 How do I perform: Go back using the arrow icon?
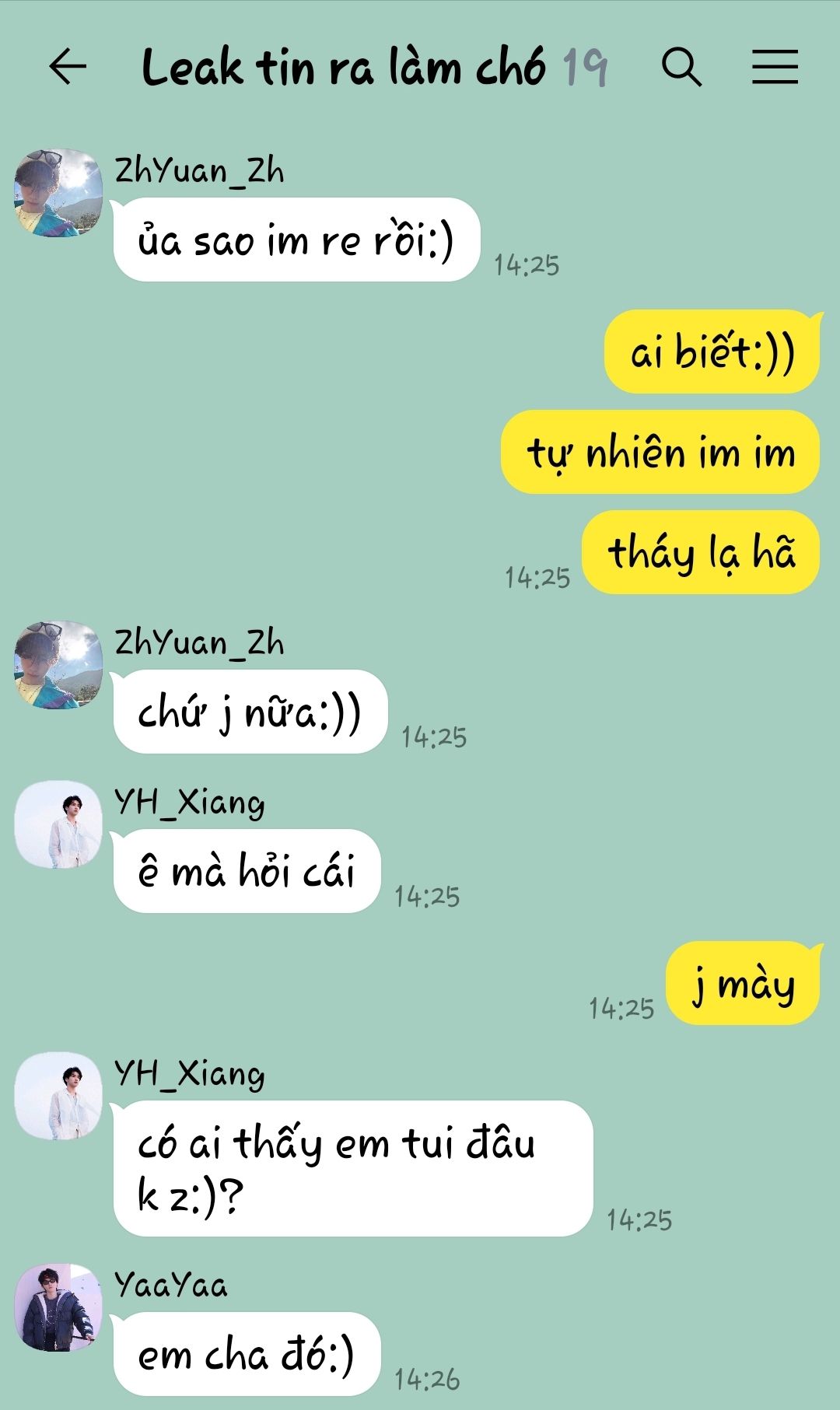[68, 67]
